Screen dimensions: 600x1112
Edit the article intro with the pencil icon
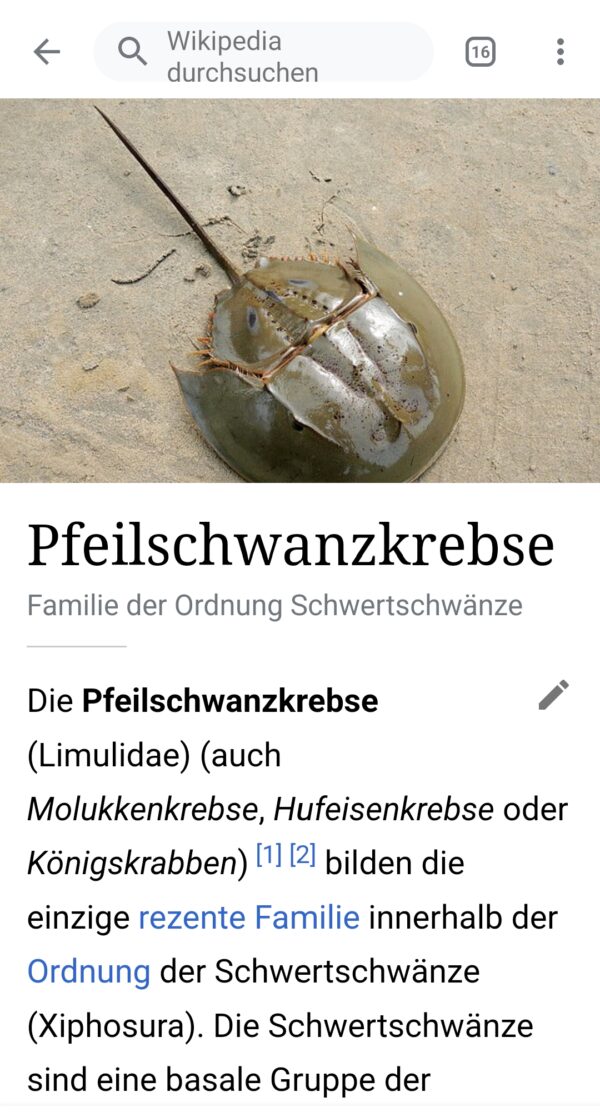[553, 695]
